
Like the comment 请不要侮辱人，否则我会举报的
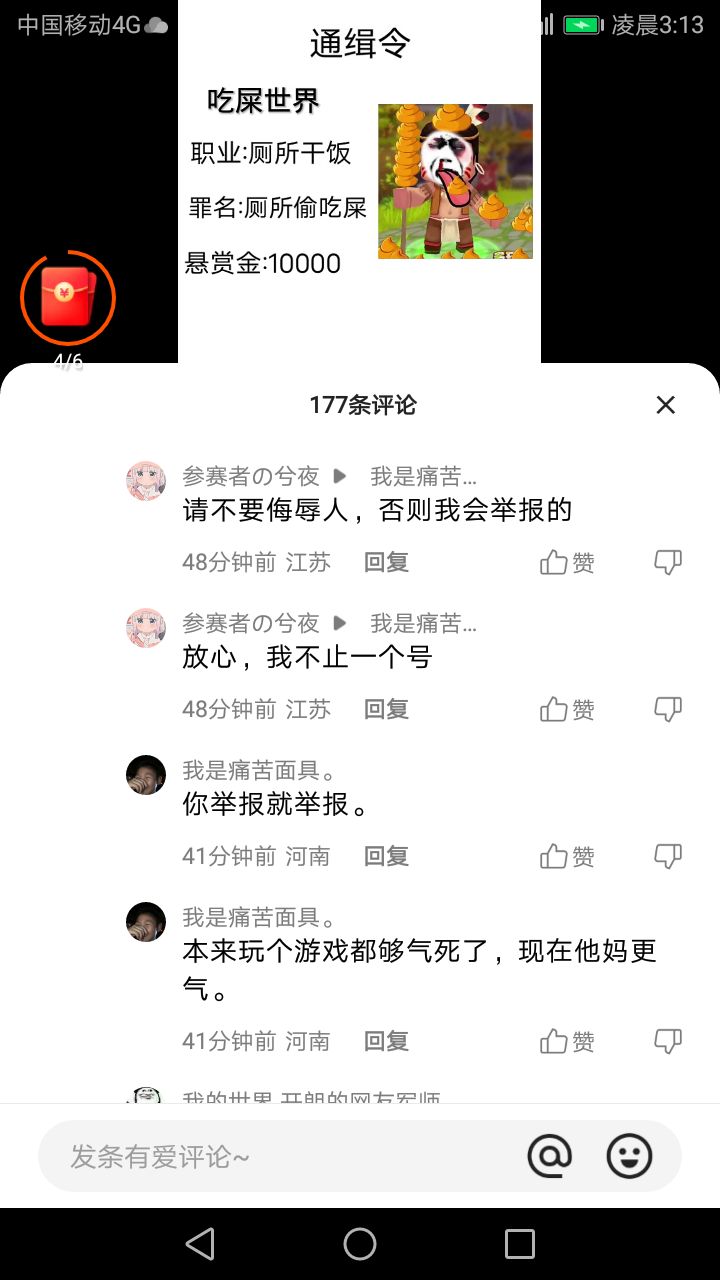pos(567,562)
